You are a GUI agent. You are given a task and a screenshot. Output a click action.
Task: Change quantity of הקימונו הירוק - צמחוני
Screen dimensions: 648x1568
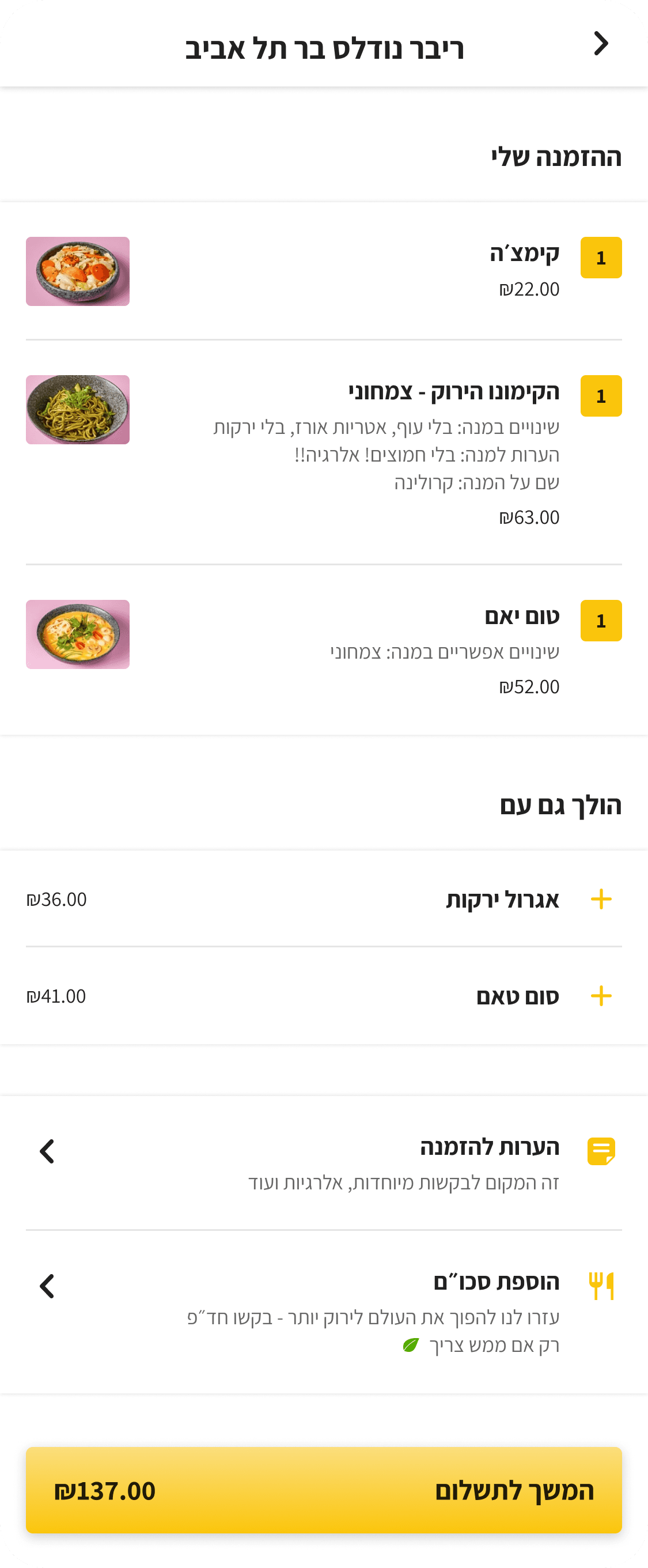(x=601, y=396)
